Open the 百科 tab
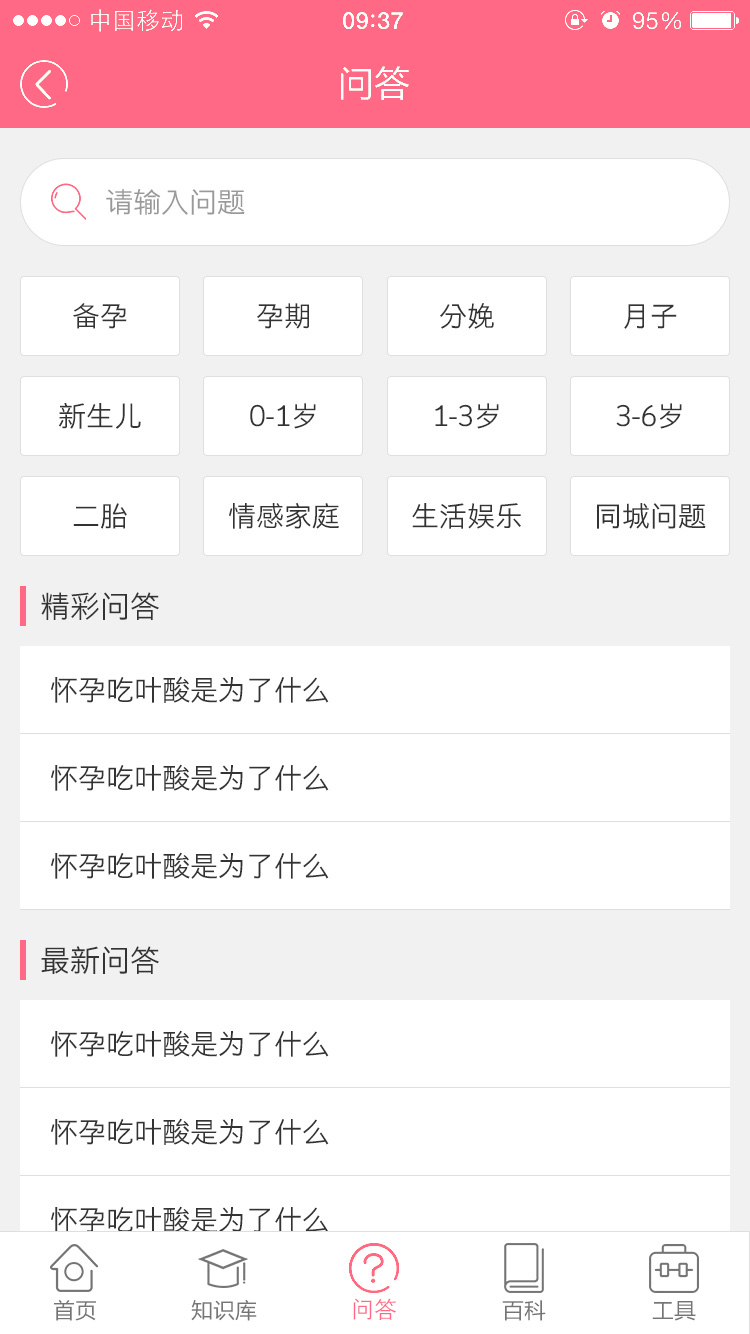The image size is (750, 1334). tap(524, 1283)
